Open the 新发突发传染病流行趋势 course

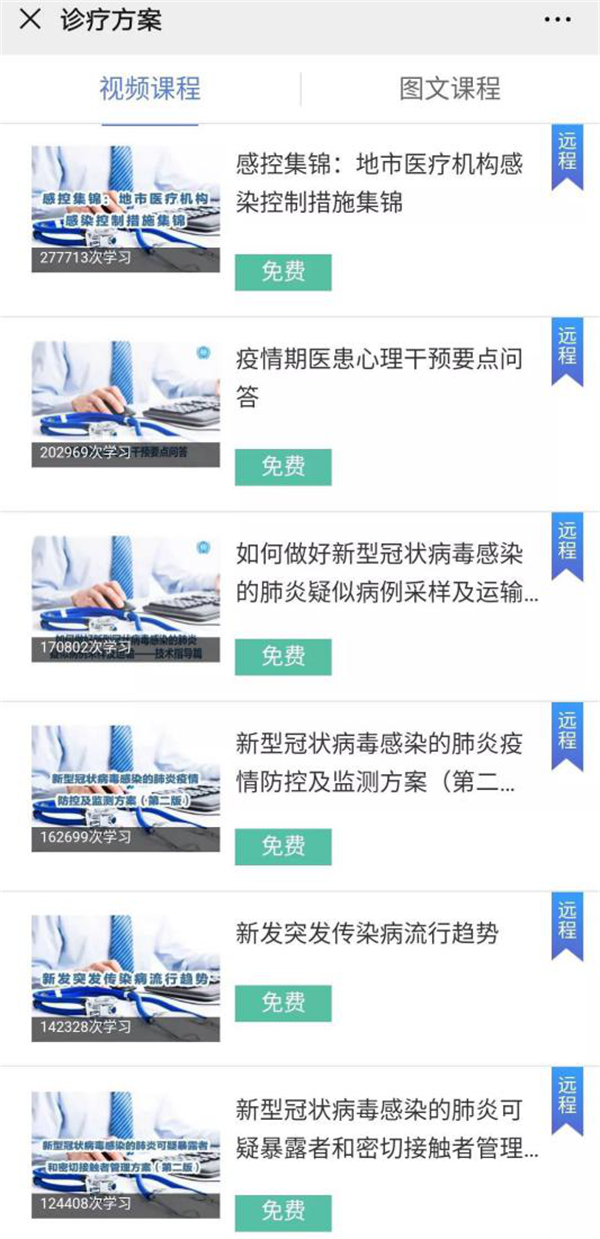click(x=366, y=934)
